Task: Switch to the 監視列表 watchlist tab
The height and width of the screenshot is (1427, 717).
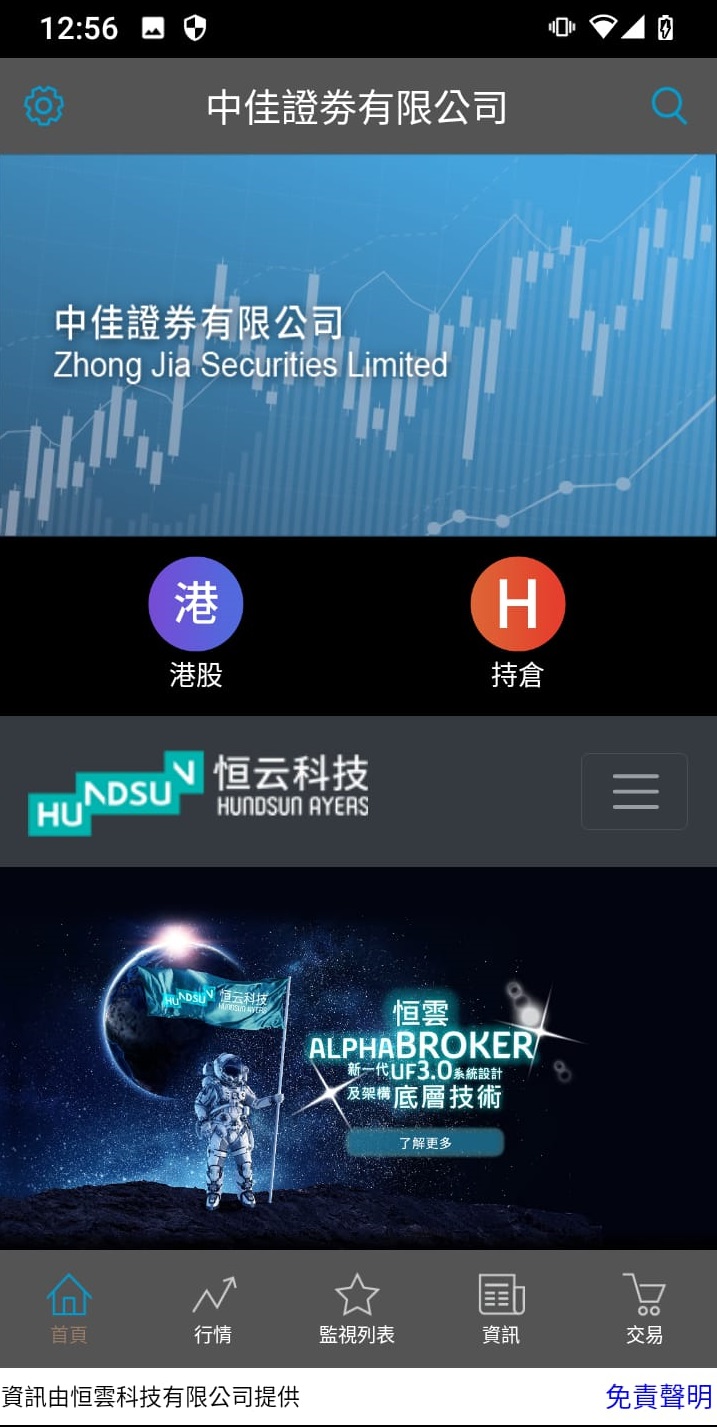Action: (x=357, y=1308)
